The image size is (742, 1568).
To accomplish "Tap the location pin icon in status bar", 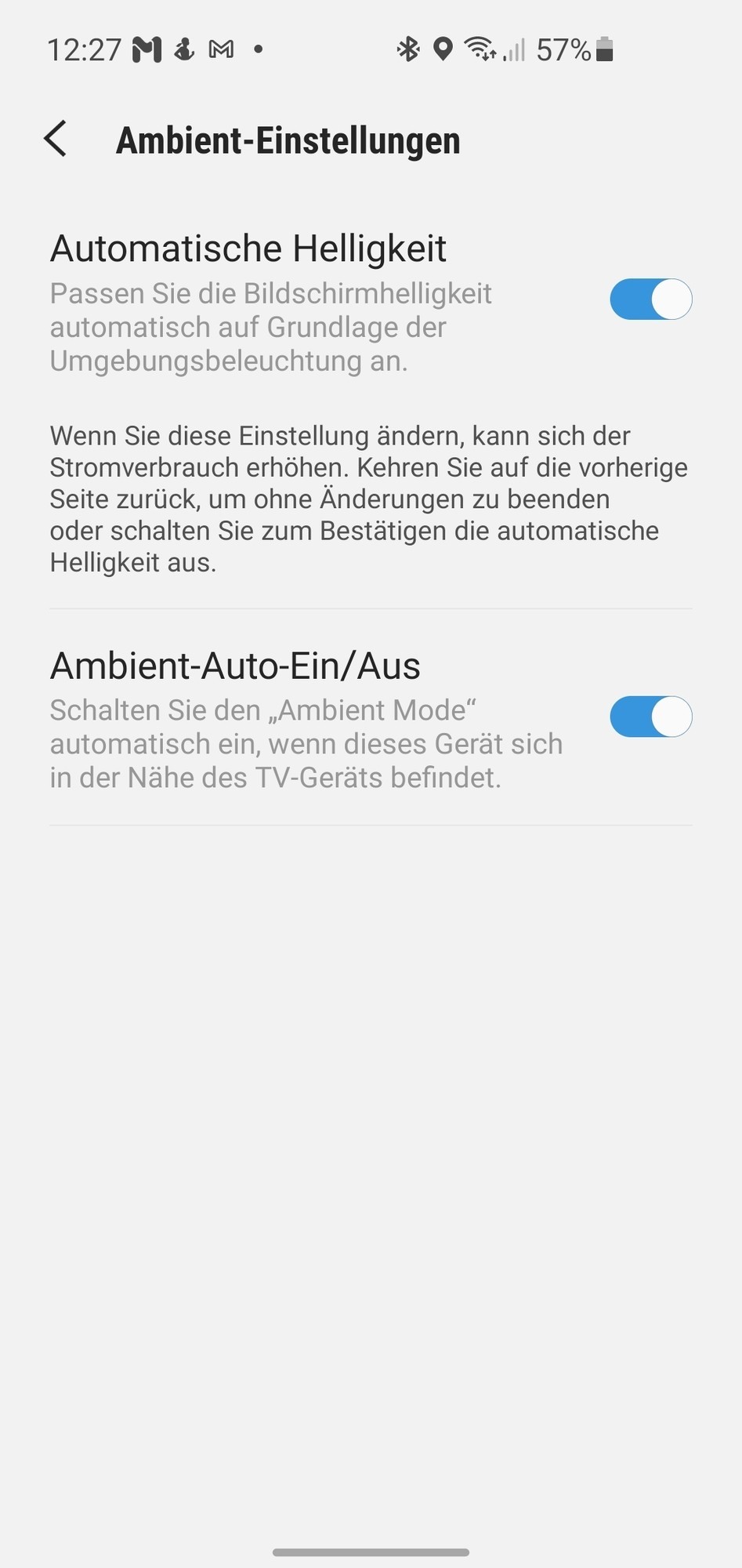I will 444,49.
